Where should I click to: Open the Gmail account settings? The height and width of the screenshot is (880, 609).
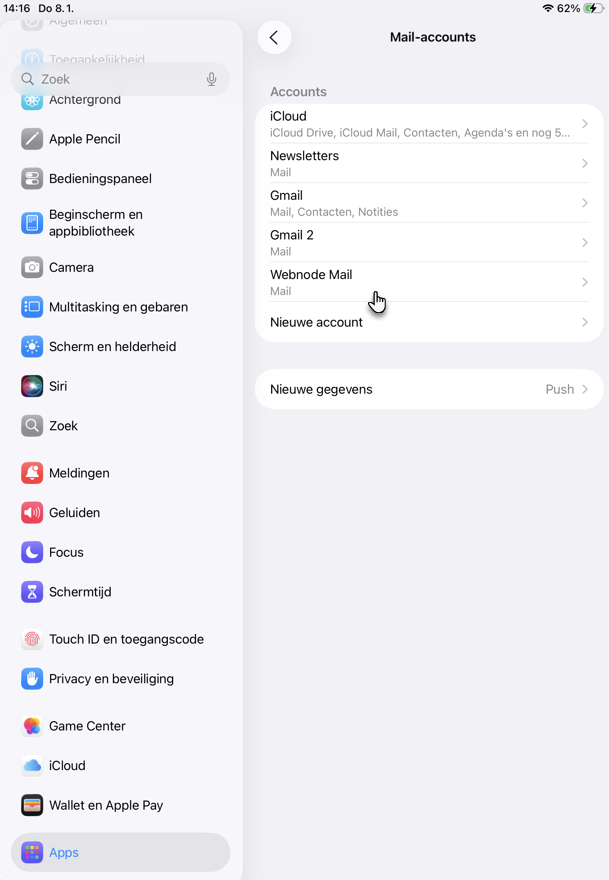point(429,203)
